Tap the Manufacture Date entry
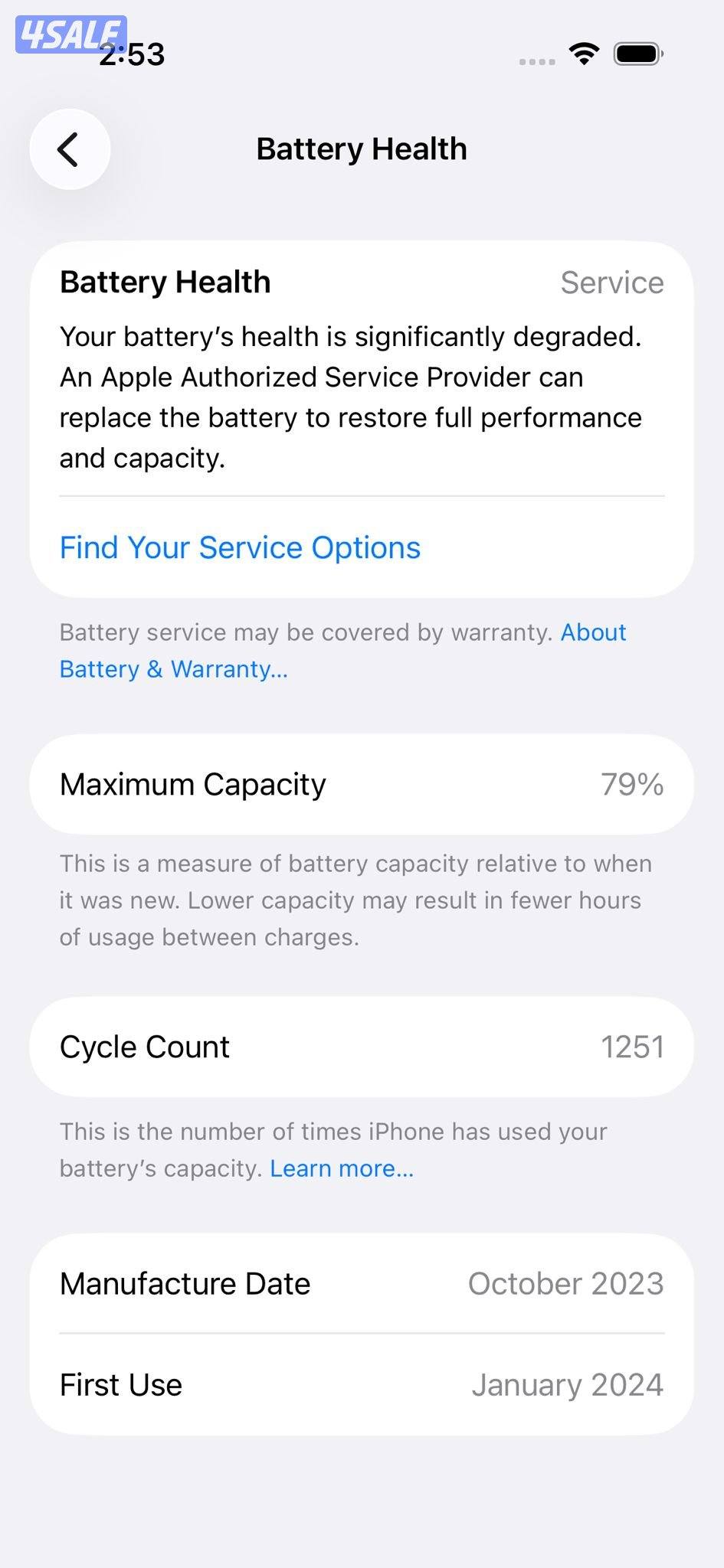The image size is (724, 1568). [362, 1283]
